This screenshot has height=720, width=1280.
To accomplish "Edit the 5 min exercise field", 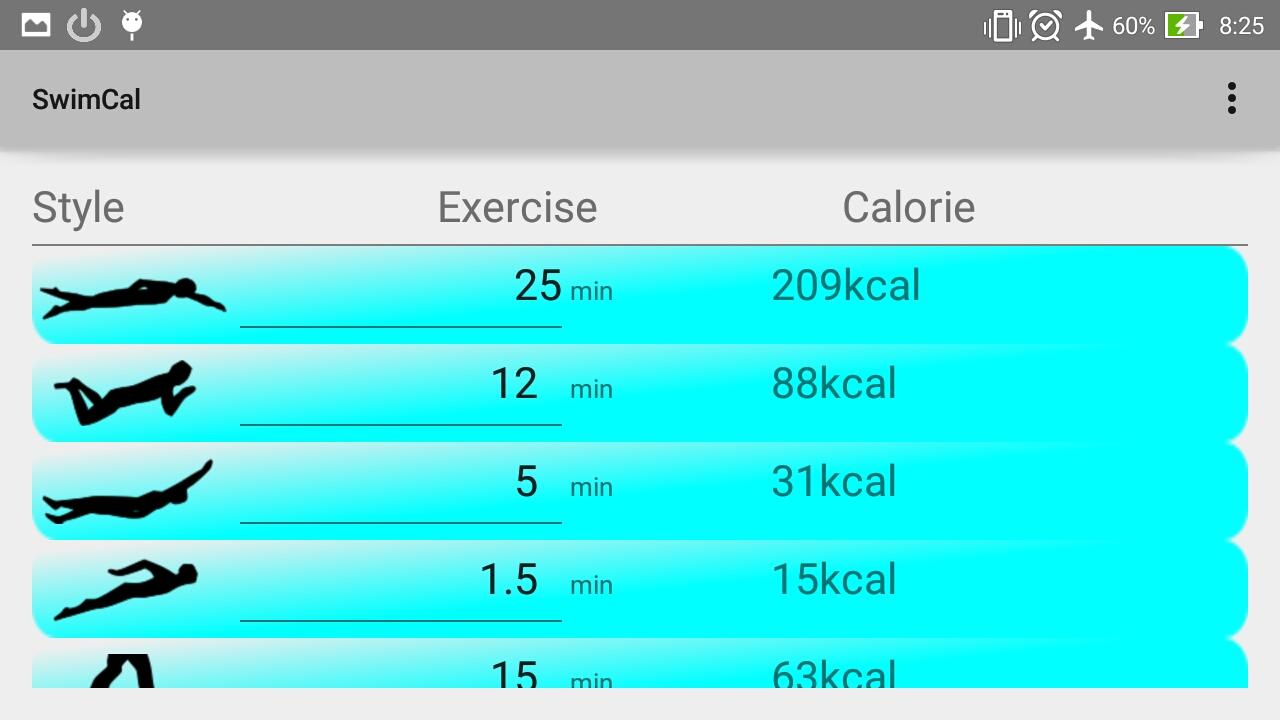I will (400, 488).
